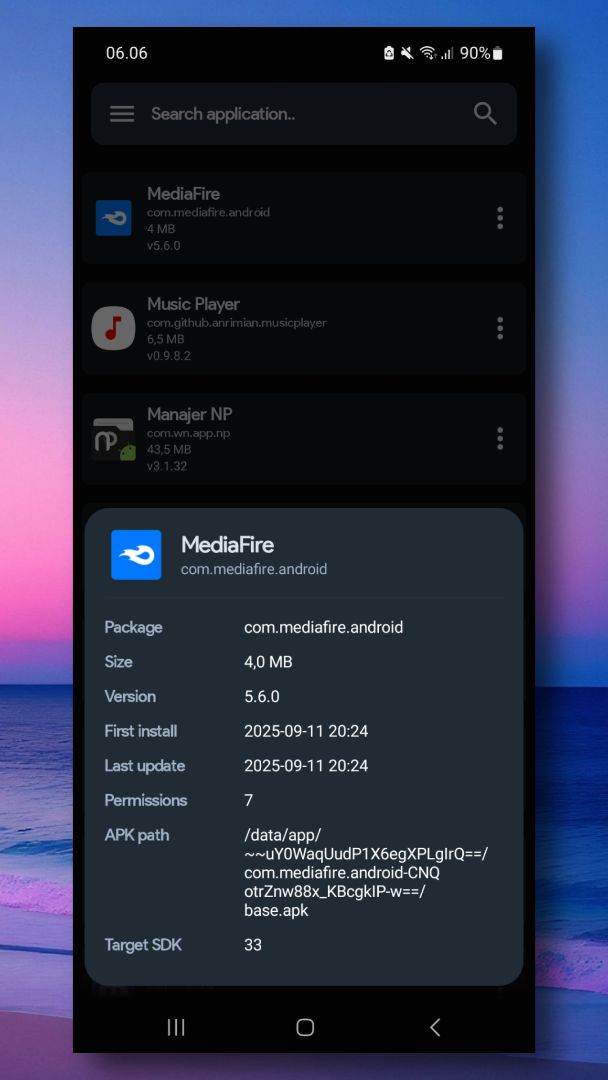The width and height of the screenshot is (608, 1080).
Task: Open overflow menu for MediaFire row
Action: pyautogui.click(x=500, y=218)
